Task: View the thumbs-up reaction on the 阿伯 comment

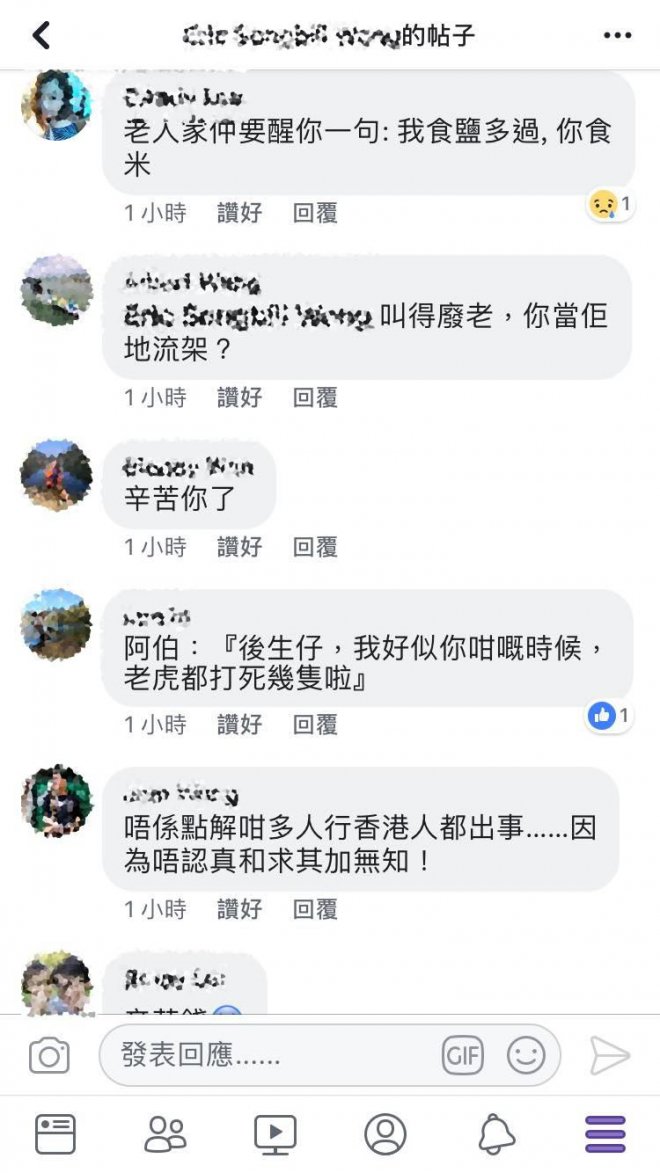Action: pyautogui.click(x=609, y=715)
